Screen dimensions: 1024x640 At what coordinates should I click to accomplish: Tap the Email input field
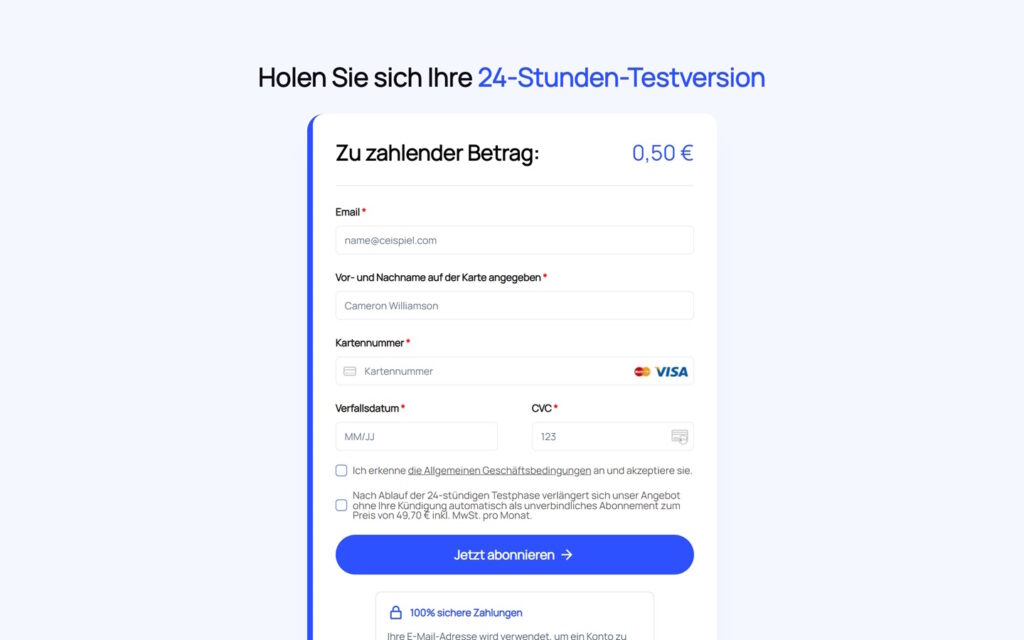514,240
